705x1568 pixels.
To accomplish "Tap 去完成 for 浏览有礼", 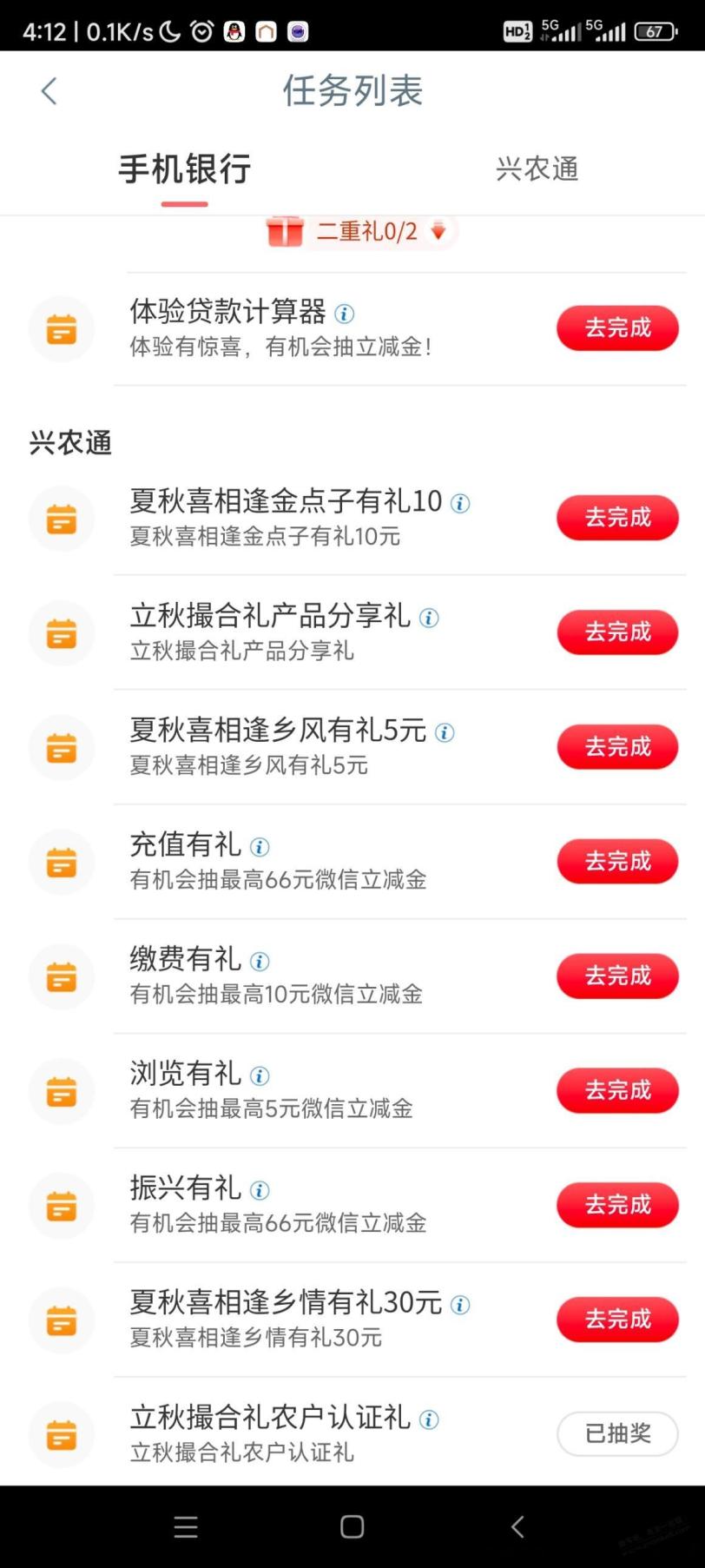I will tap(617, 1090).
